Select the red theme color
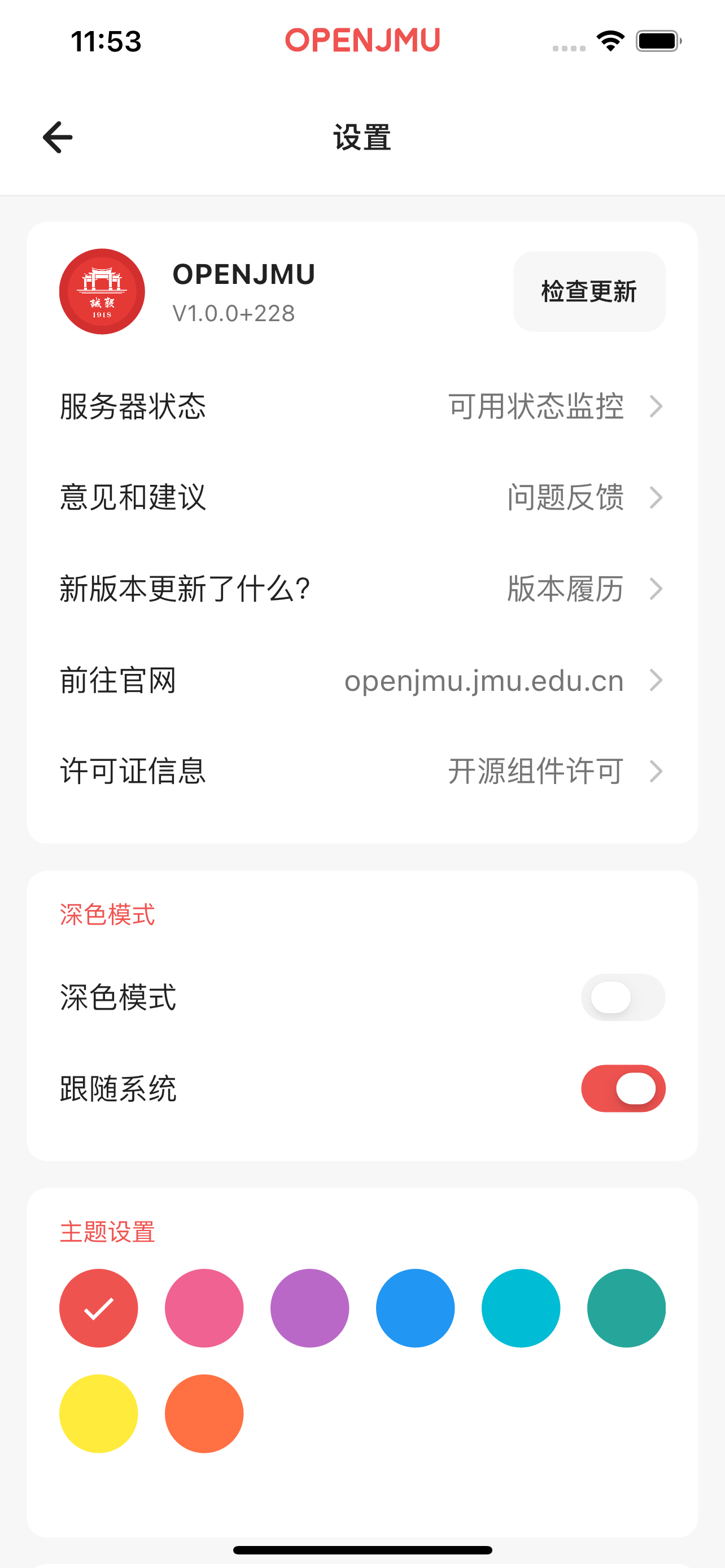725x1568 pixels. click(x=99, y=1308)
